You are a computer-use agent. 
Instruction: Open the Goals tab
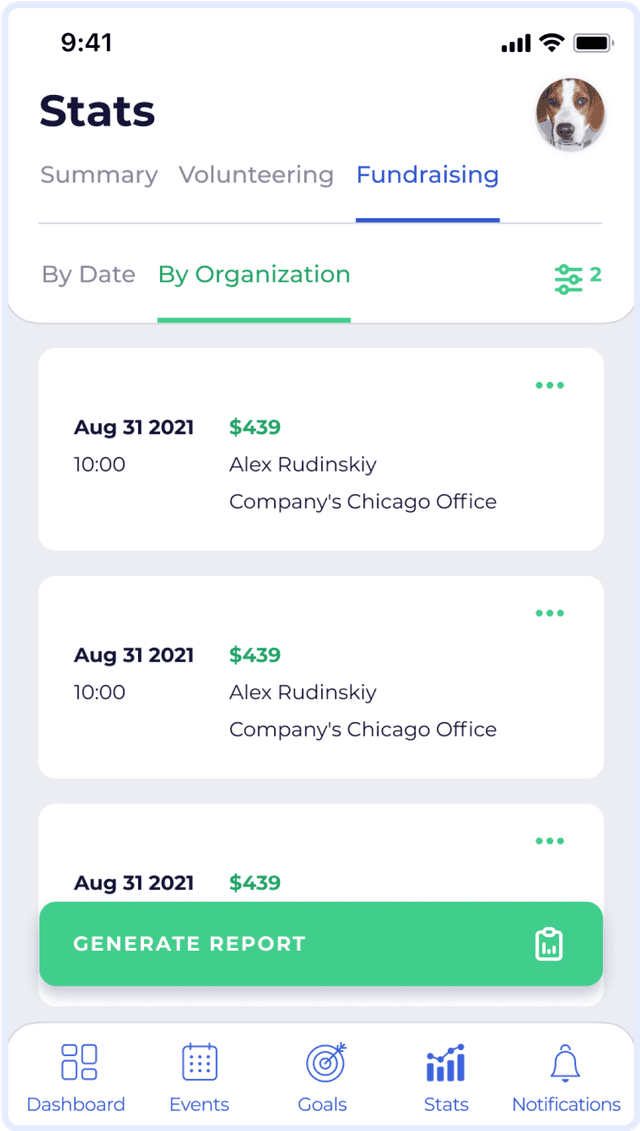pos(323,1078)
